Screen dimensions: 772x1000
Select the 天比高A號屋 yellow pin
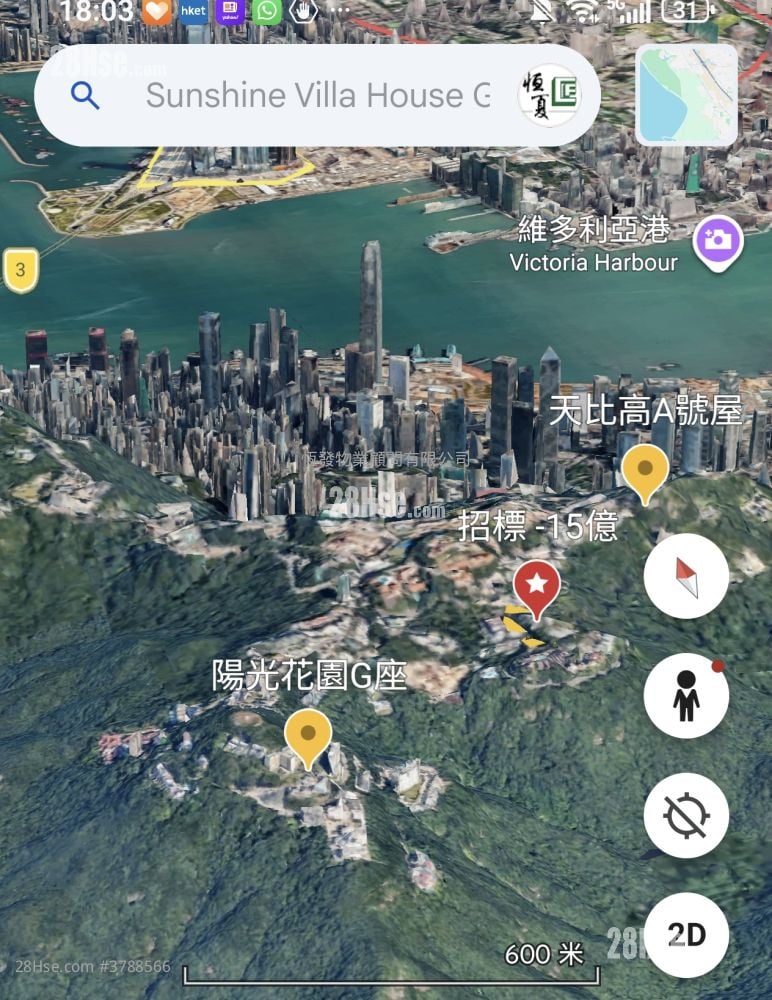(645, 472)
